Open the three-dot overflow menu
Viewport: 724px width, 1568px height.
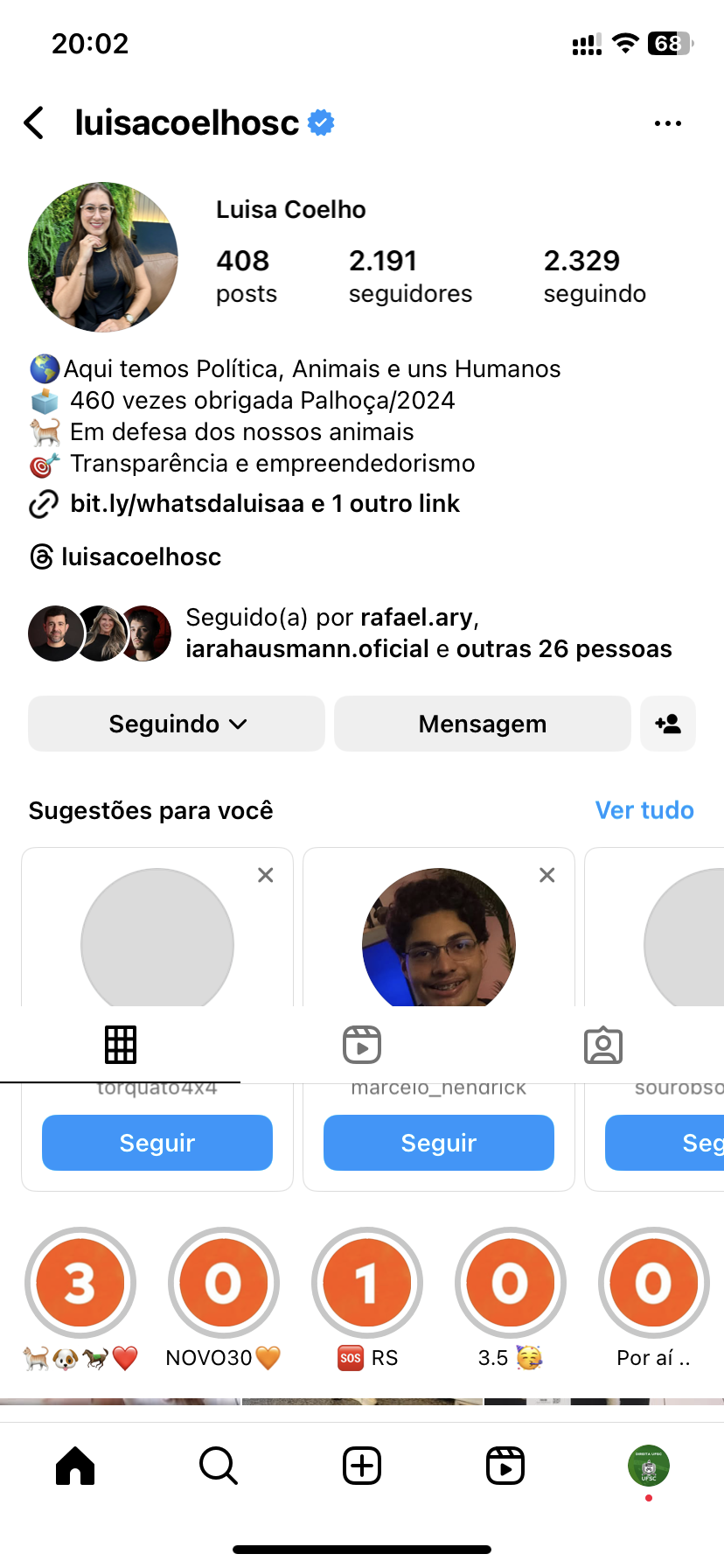(667, 123)
